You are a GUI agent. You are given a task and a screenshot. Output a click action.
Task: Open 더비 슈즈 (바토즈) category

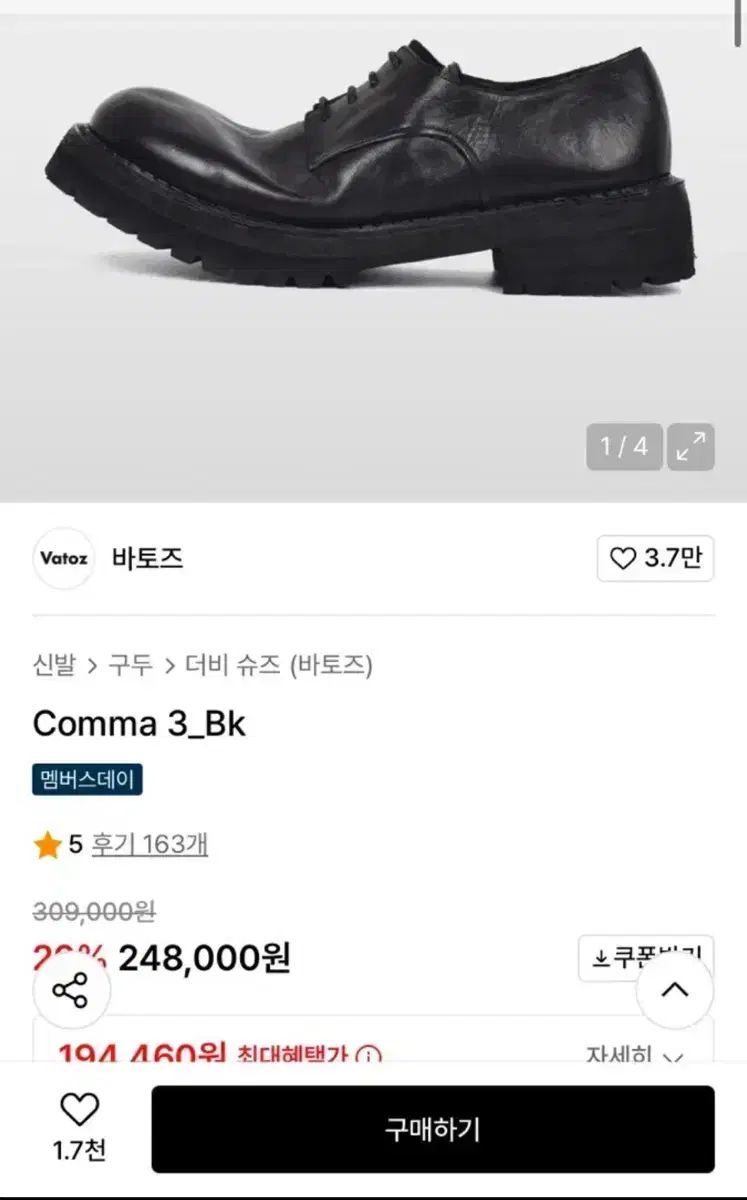[280, 664]
